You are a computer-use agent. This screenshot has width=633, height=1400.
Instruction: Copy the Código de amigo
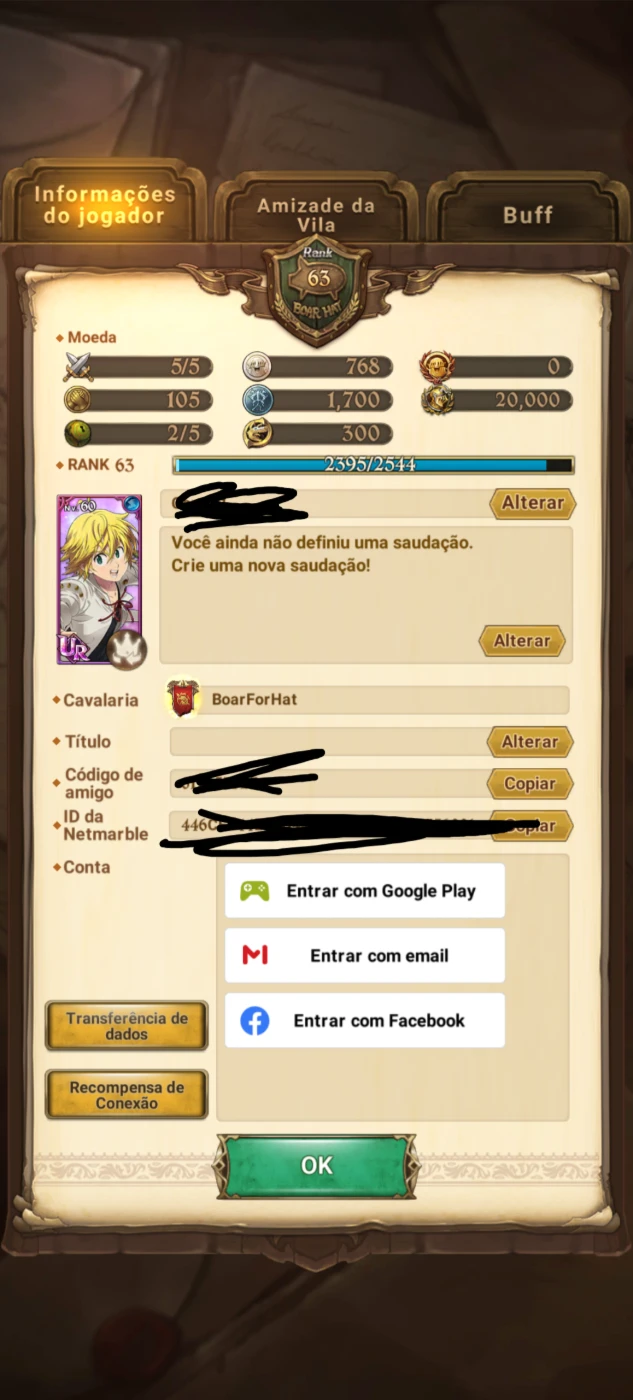[x=530, y=784]
